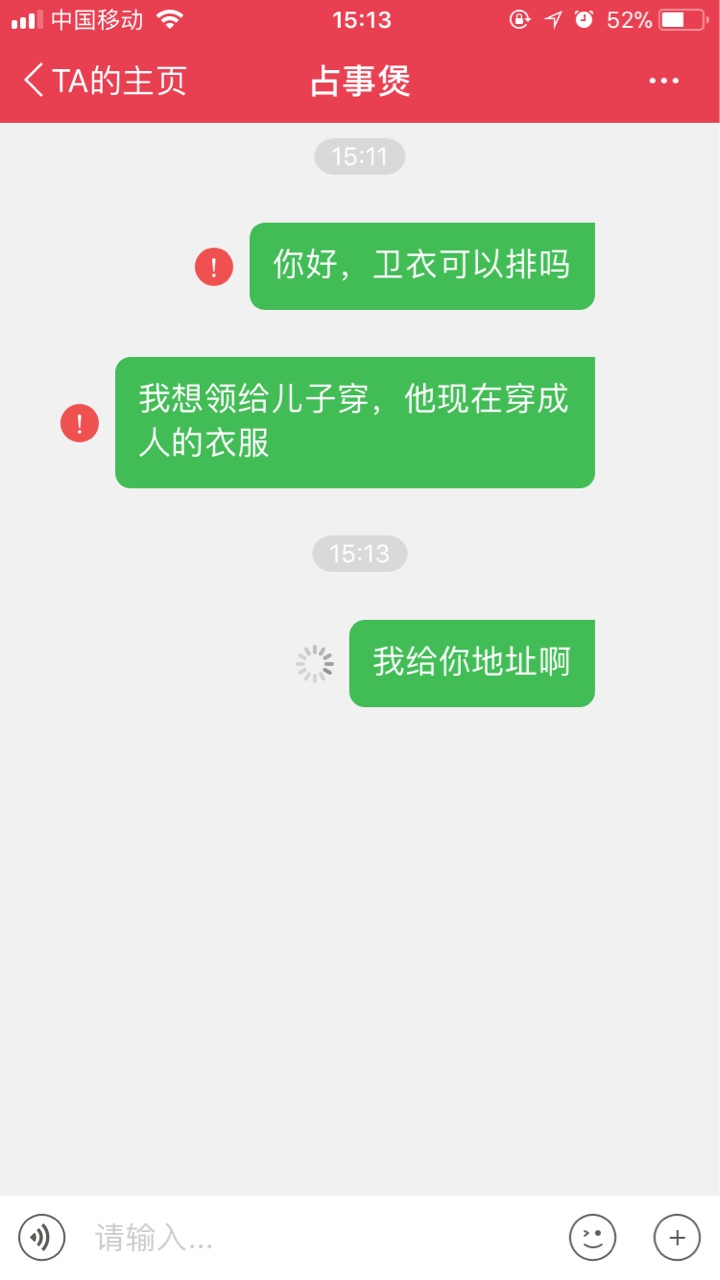The width and height of the screenshot is (720, 1280).
Task: Open the emoji picker
Action: point(593,1238)
